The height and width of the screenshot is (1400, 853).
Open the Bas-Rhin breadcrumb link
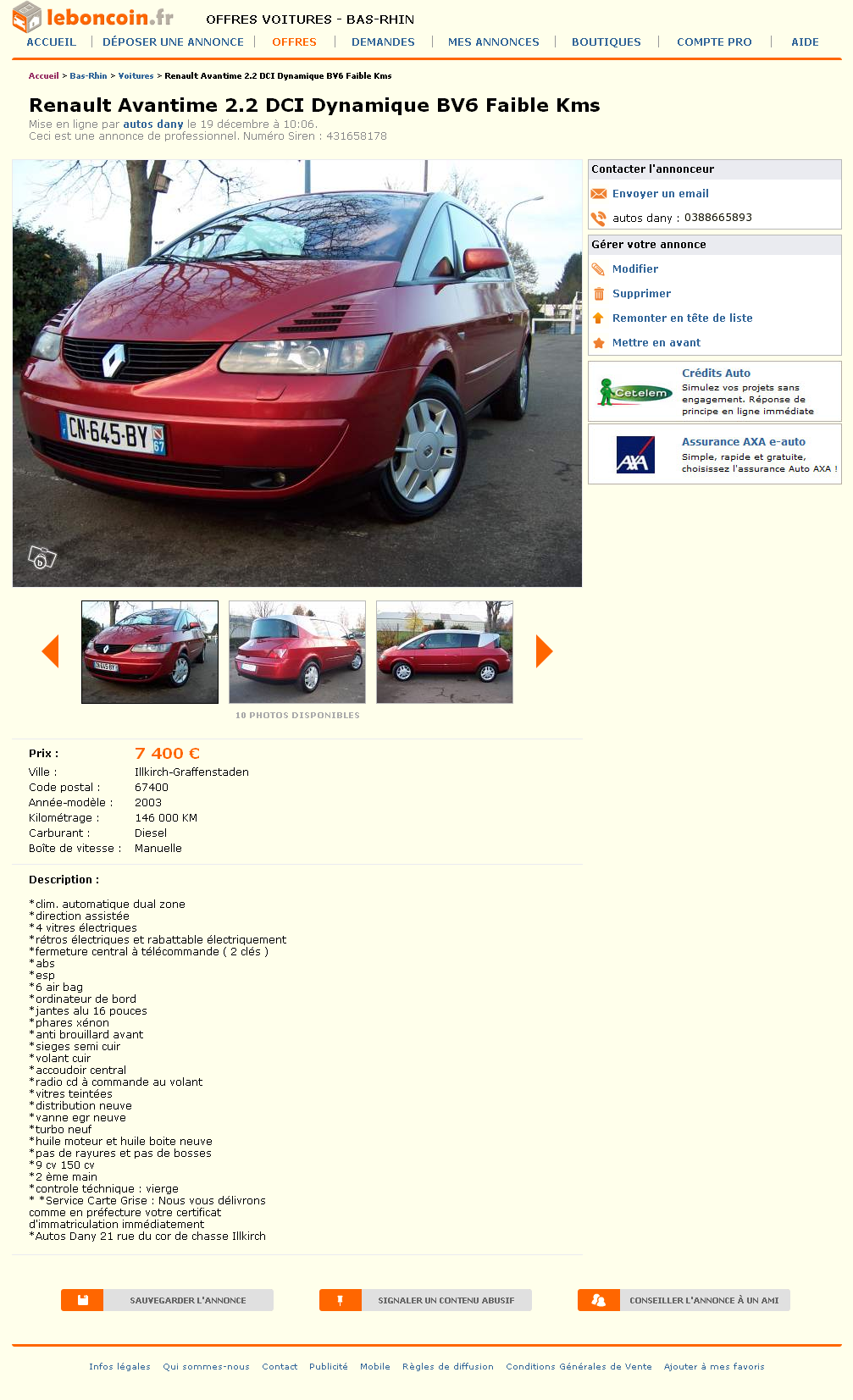88,76
